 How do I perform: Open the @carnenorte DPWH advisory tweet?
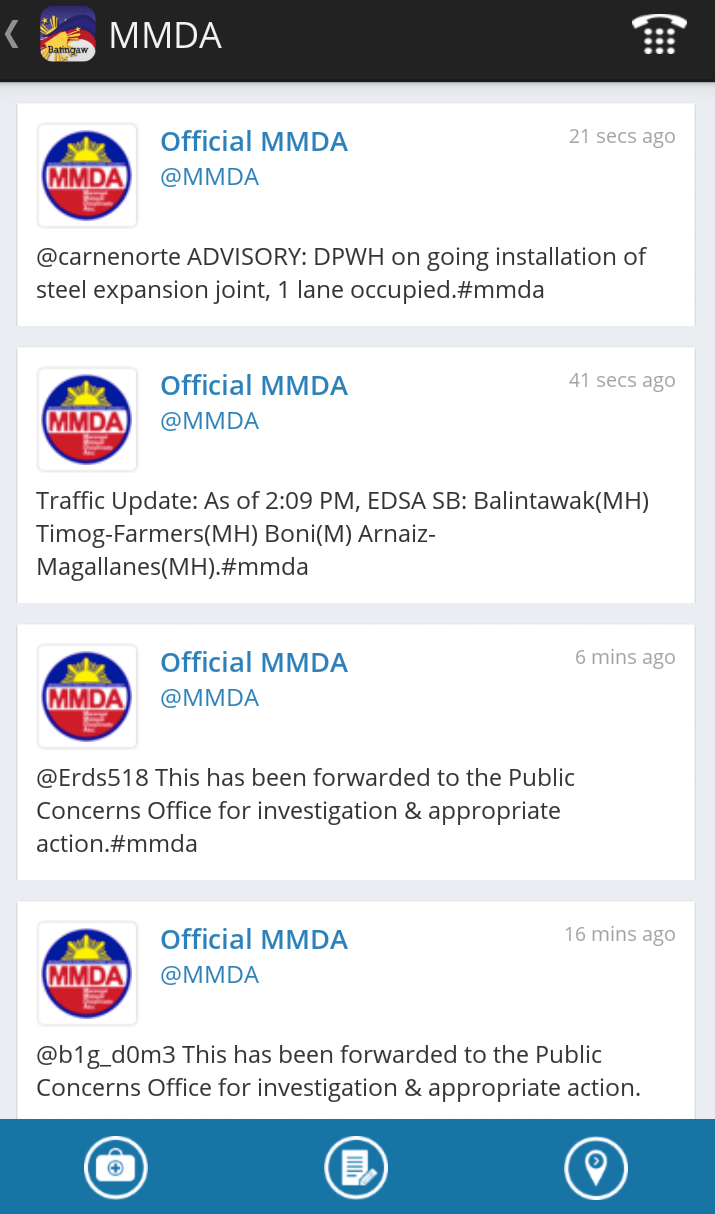pos(356,272)
